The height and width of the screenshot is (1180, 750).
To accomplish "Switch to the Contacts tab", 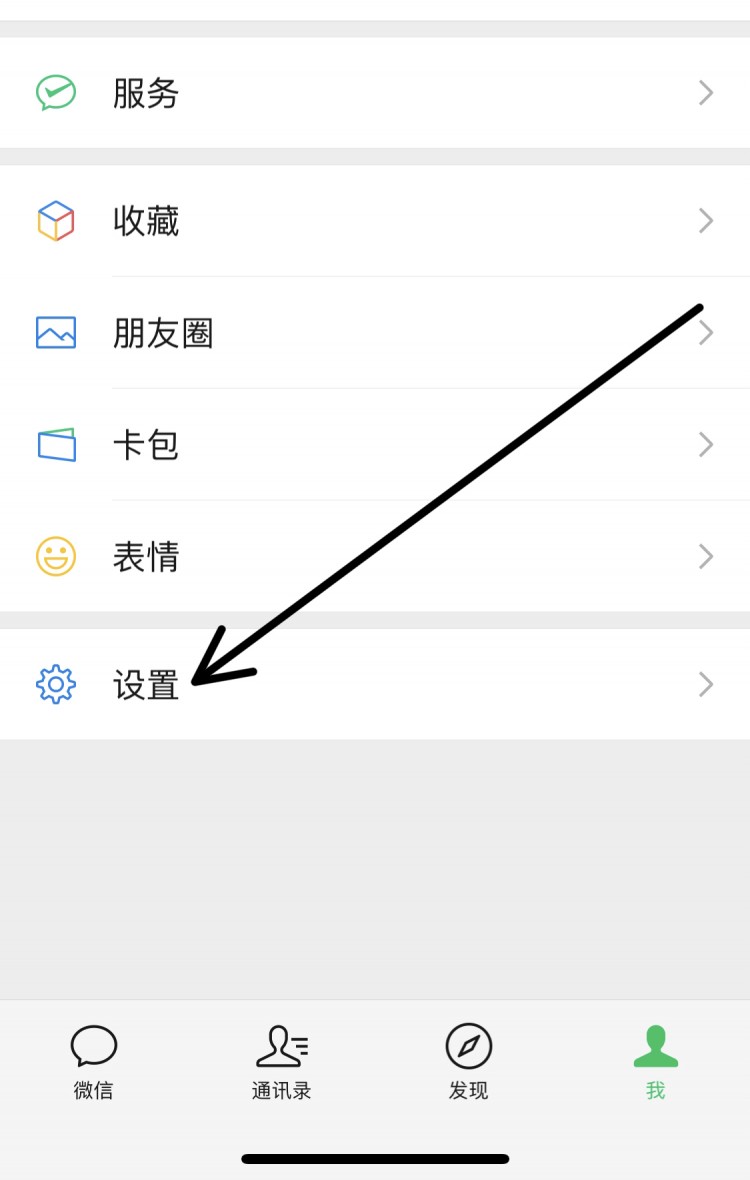I will pyautogui.click(x=281, y=1062).
